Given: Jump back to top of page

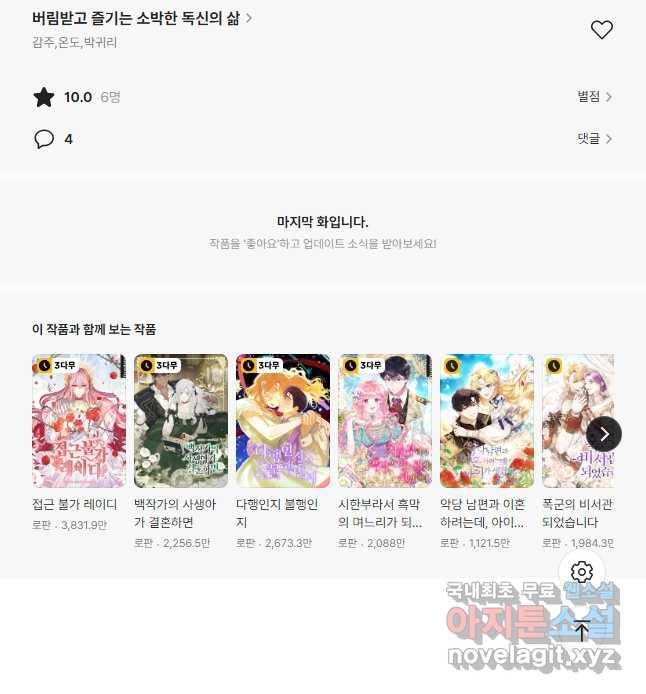Looking at the screenshot, I should (582, 631).
